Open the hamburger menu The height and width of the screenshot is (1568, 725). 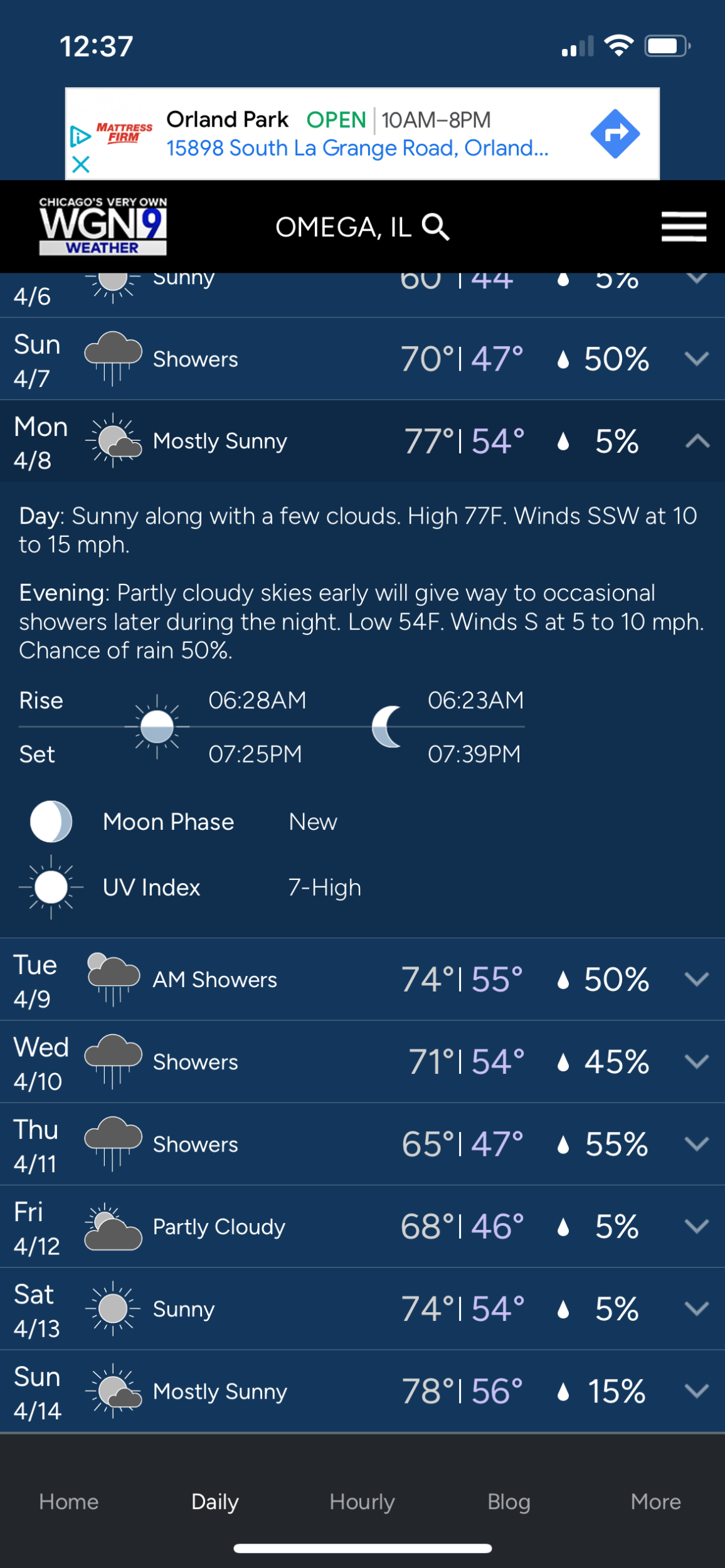(683, 226)
